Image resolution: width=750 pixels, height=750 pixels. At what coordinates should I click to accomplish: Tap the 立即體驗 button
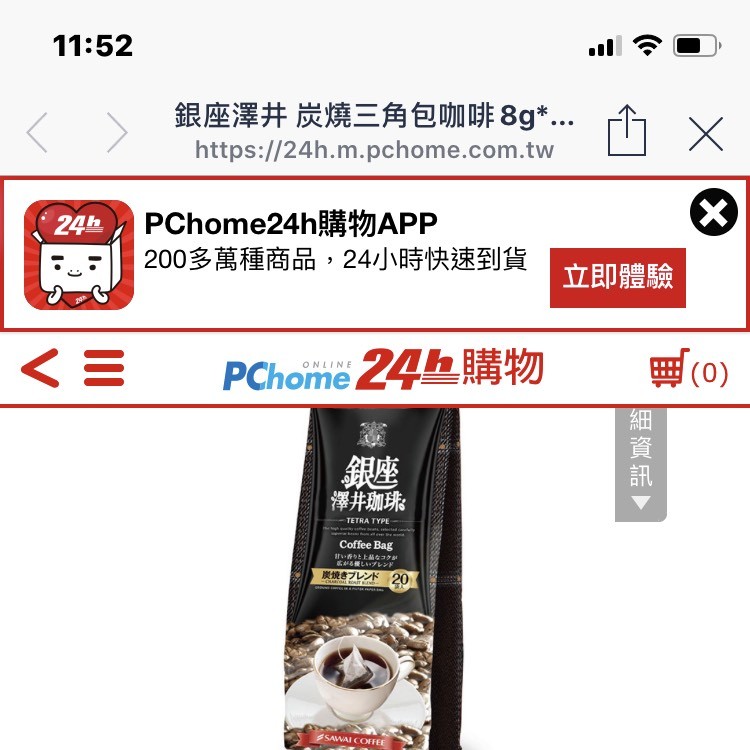618,277
